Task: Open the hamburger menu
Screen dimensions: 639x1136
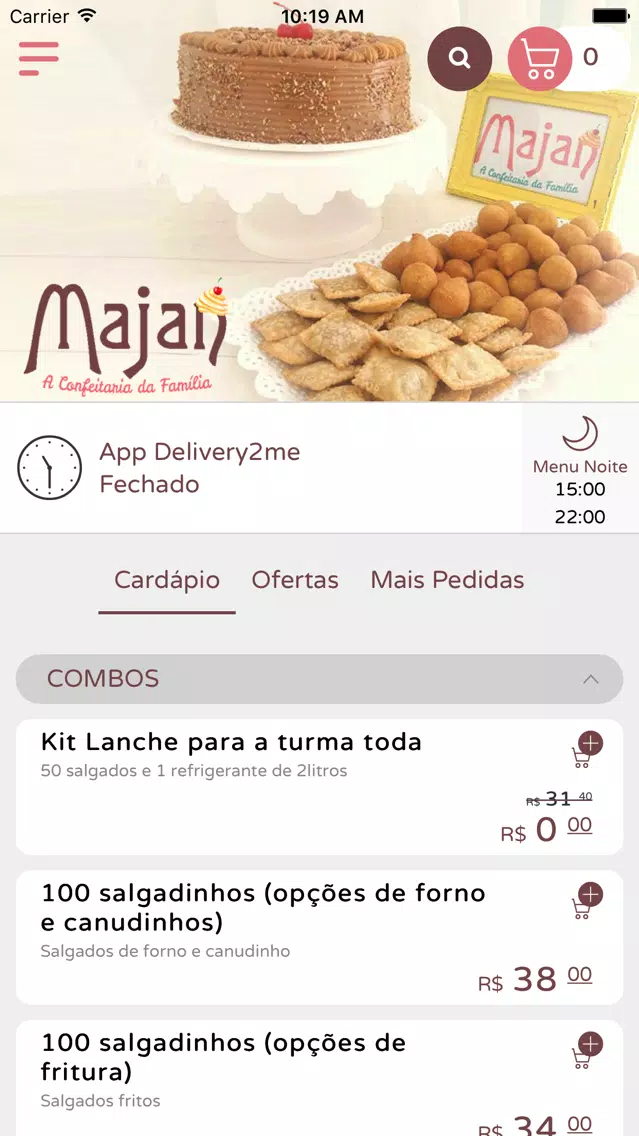Action: pyautogui.click(x=38, y=58)
